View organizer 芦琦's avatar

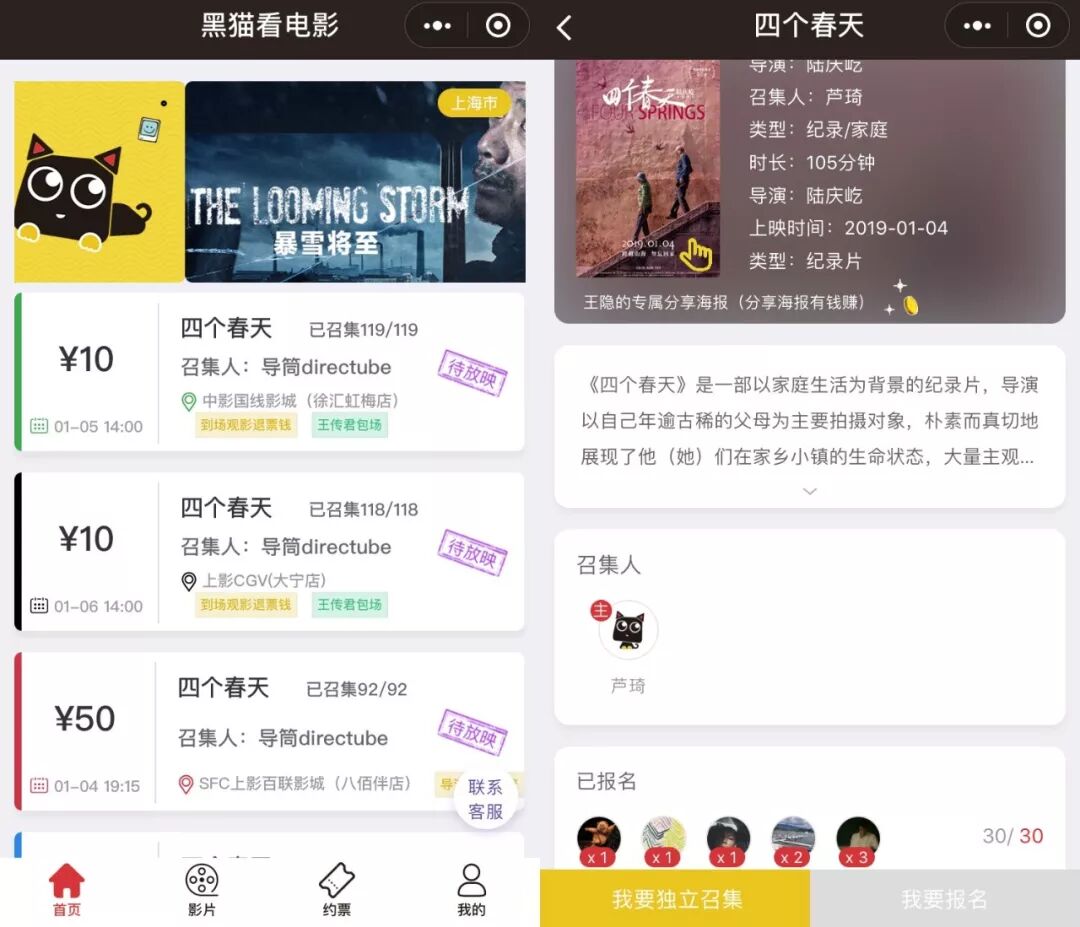628,631
